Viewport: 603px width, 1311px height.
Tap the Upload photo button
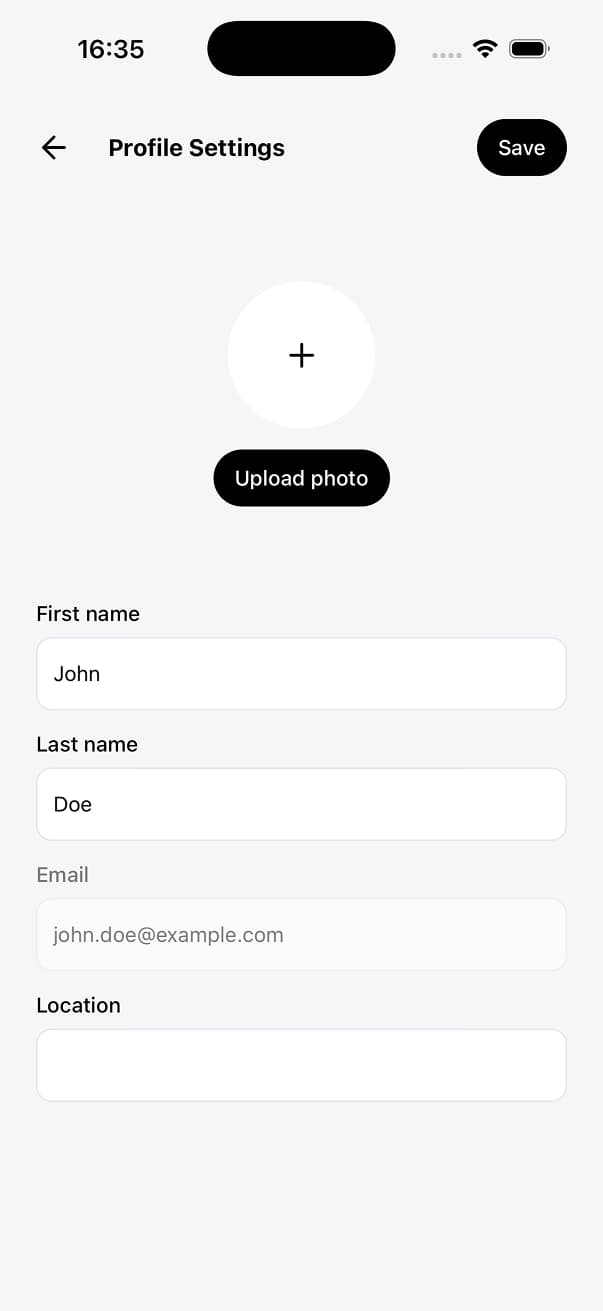(x=301, y=478)
